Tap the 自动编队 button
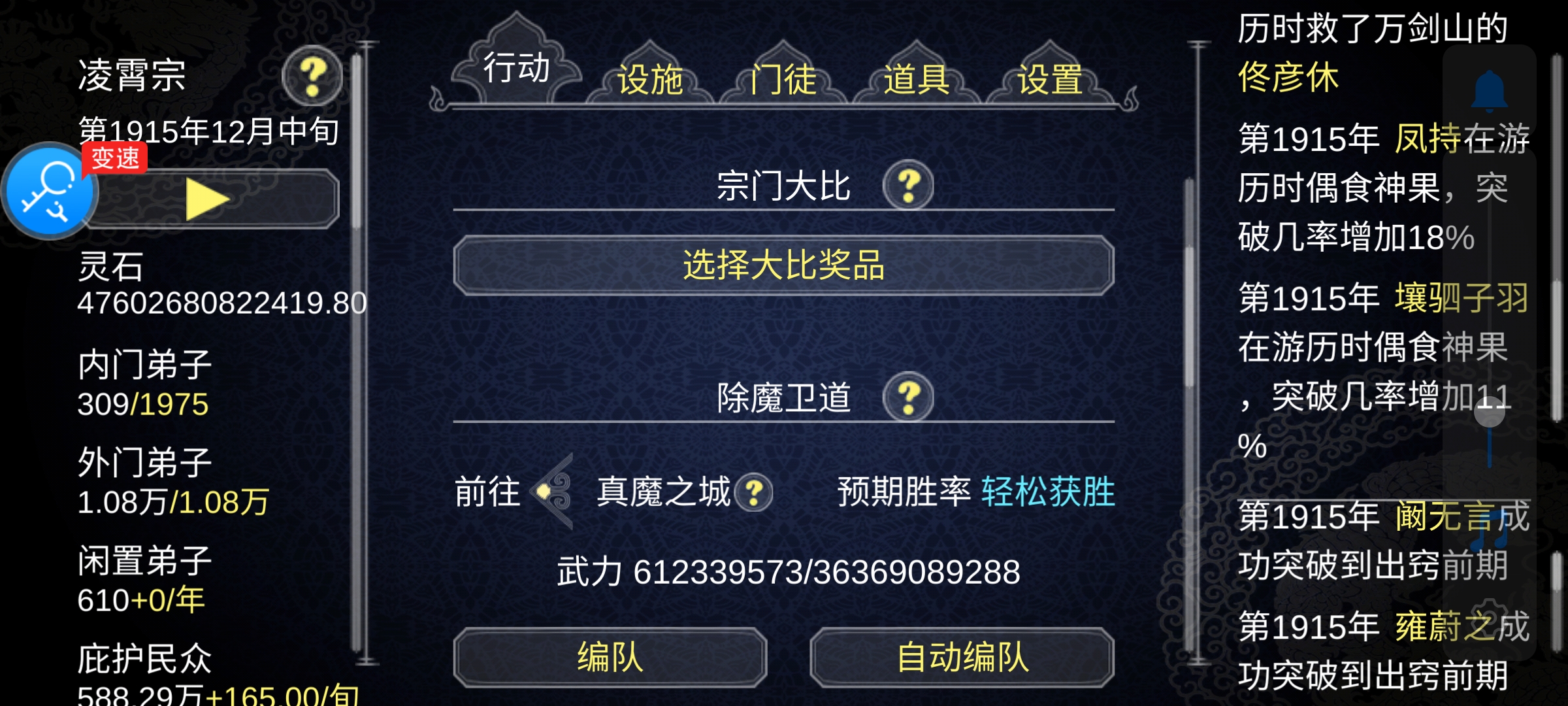 click(962, 658)
